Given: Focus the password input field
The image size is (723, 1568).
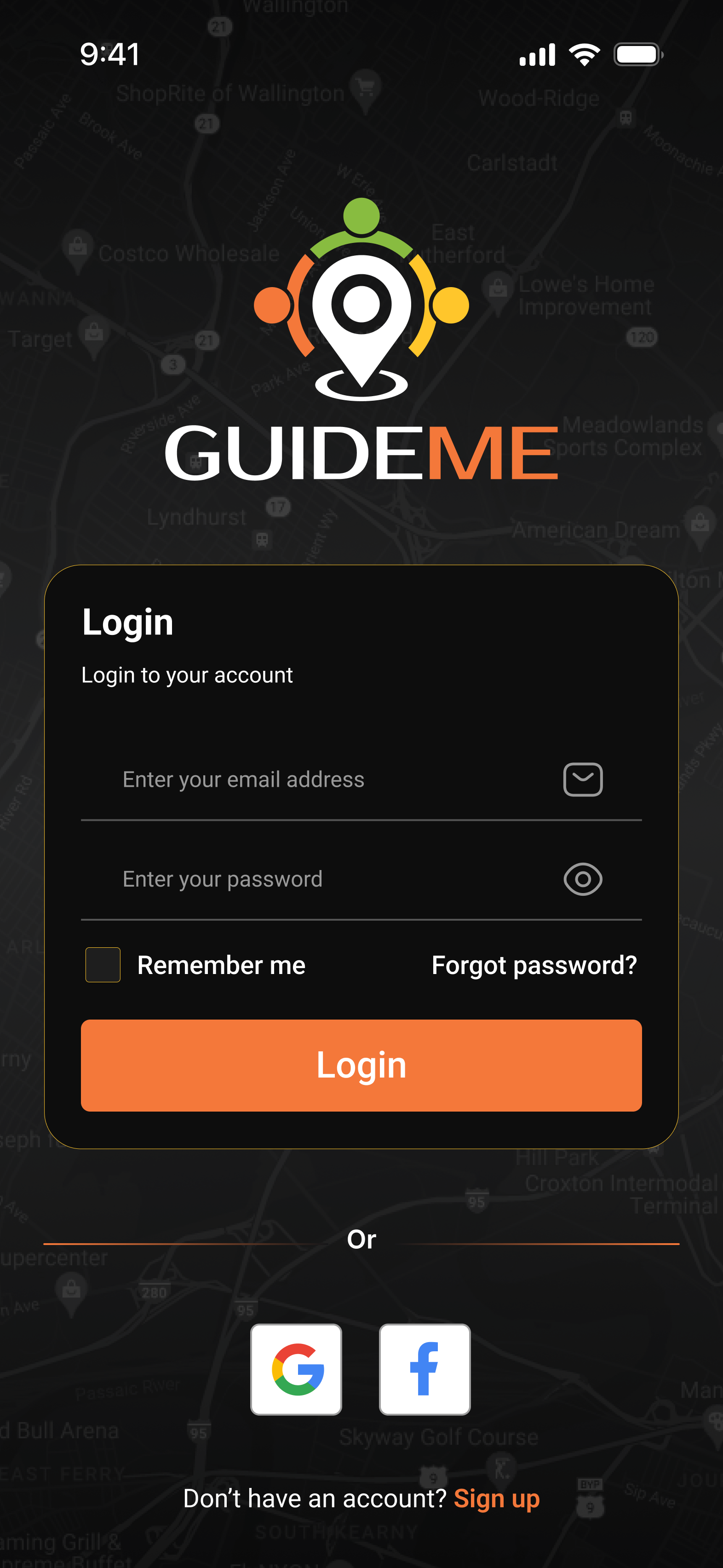Looking at the screenshot, I should pos(316,880).
